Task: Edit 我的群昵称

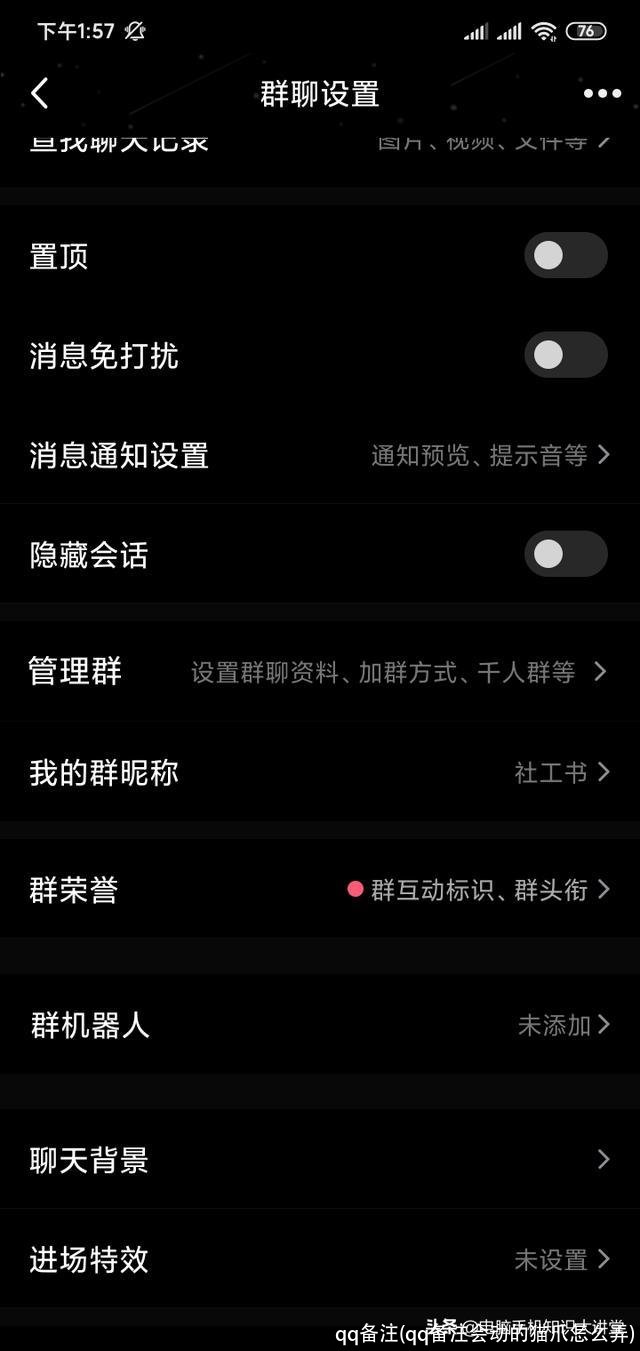Action: tap(320, 772)
